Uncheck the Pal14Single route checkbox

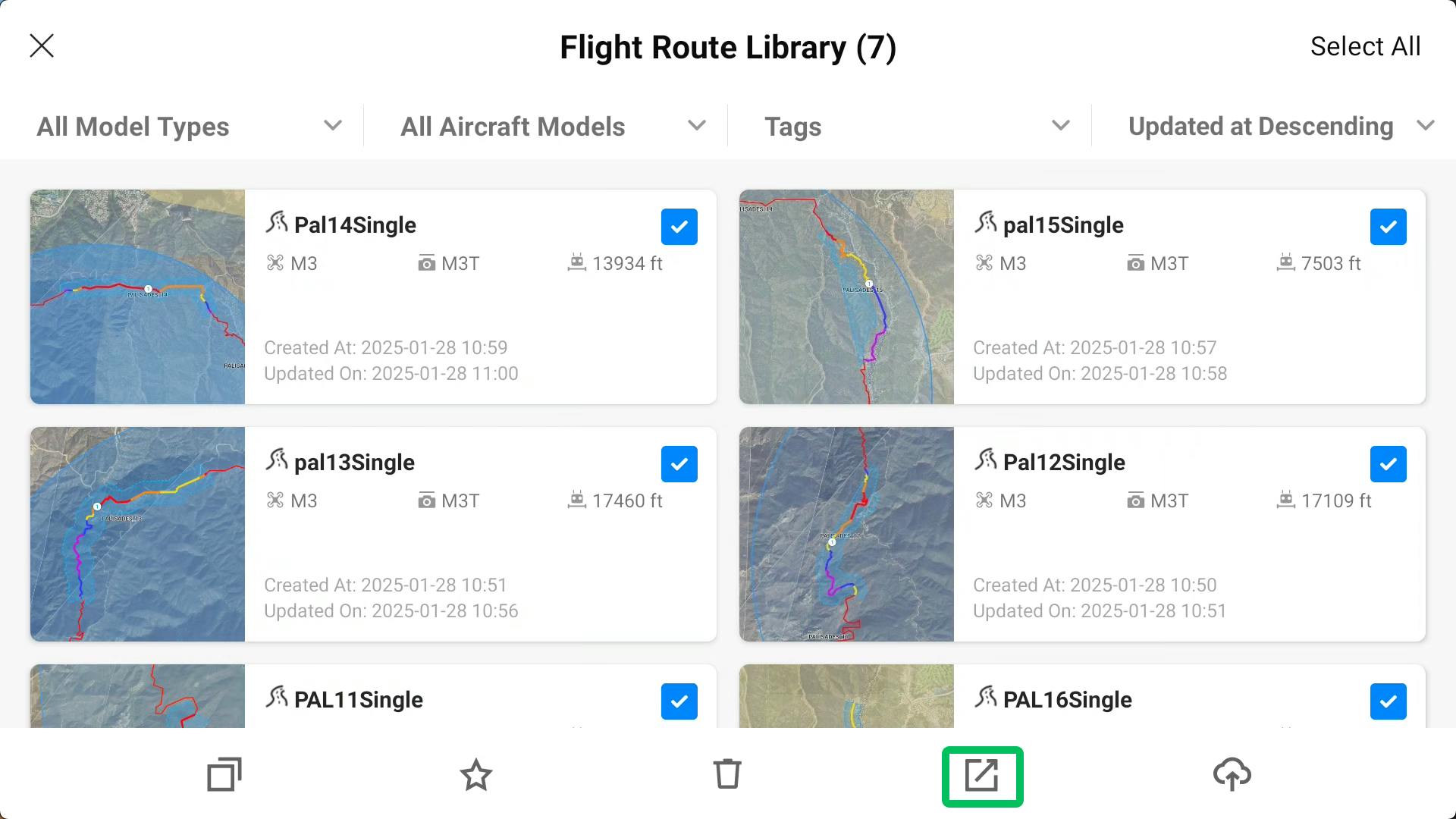[679, 227]
